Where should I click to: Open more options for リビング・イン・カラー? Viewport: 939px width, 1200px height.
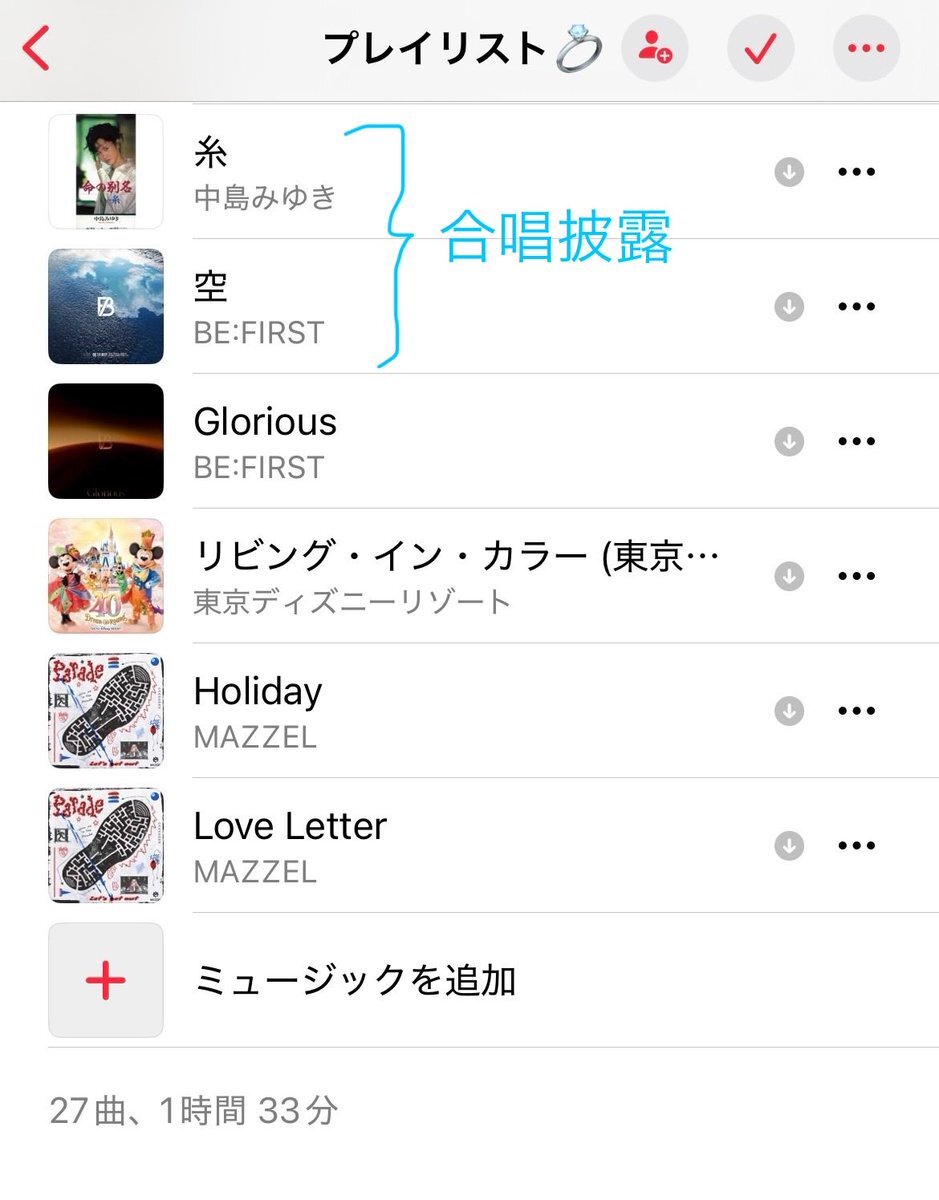pos(856,576)
